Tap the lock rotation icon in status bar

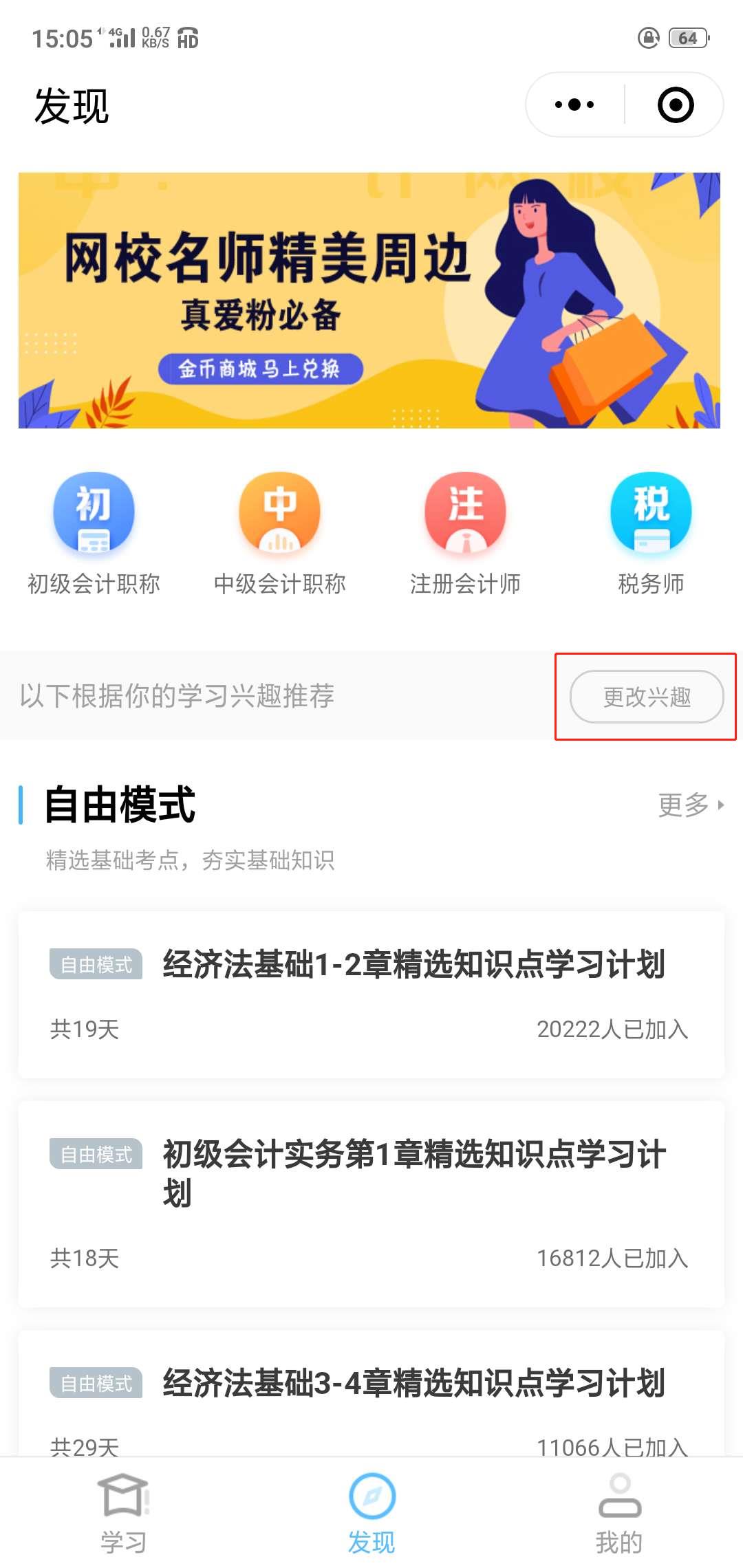(x=647, y=39)
